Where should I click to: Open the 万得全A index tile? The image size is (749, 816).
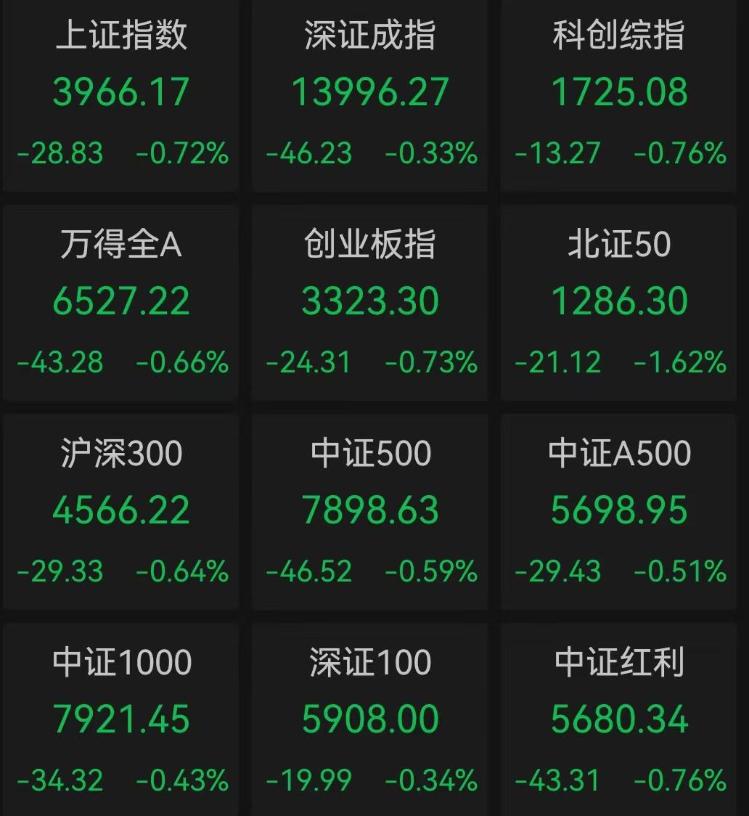121,301
